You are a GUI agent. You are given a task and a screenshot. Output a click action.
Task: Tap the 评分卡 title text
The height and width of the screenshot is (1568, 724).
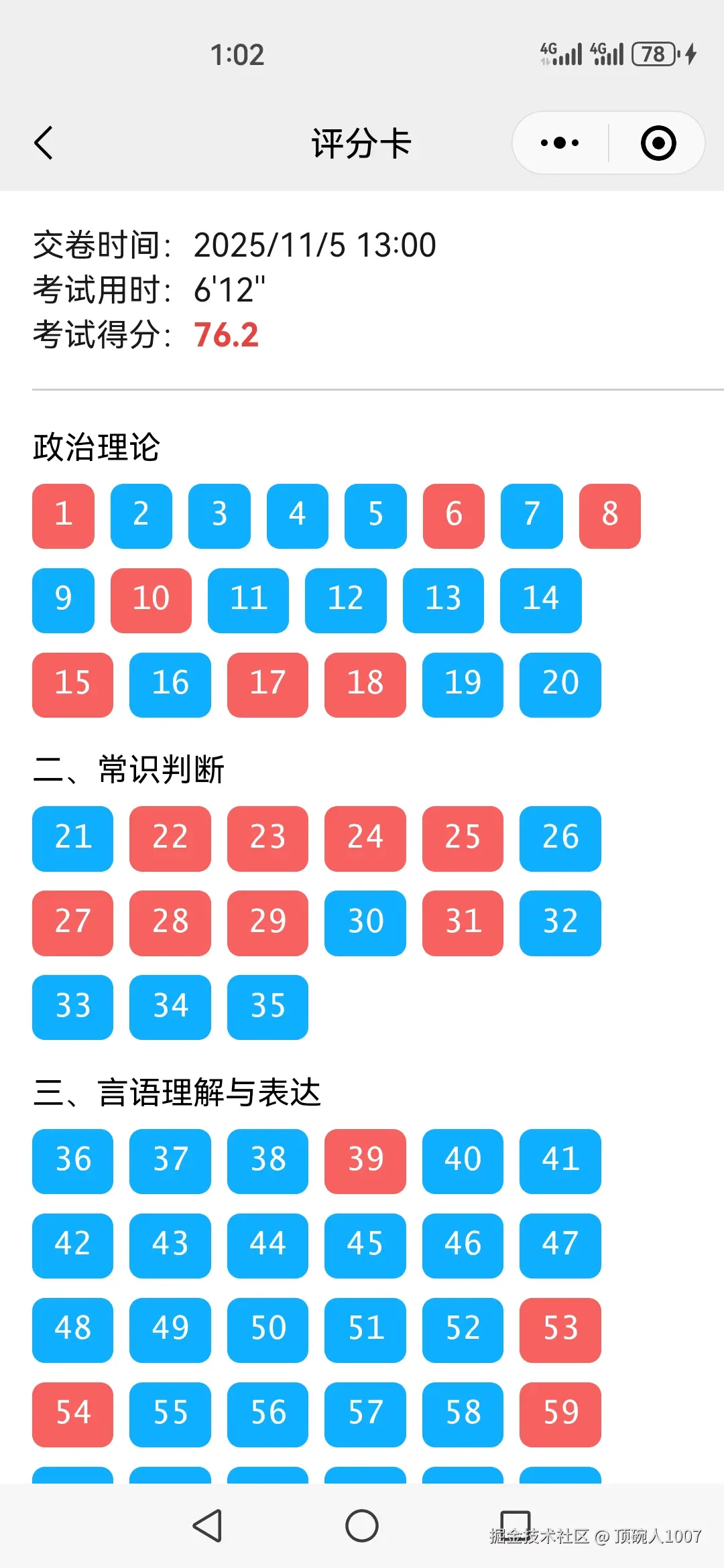pos(362,143)
